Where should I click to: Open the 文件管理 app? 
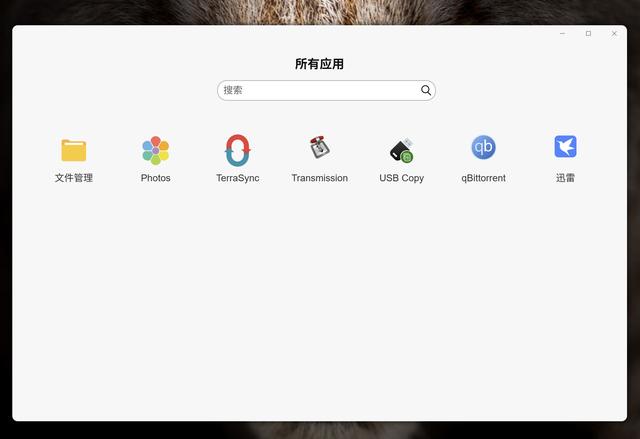coord(74,151)
